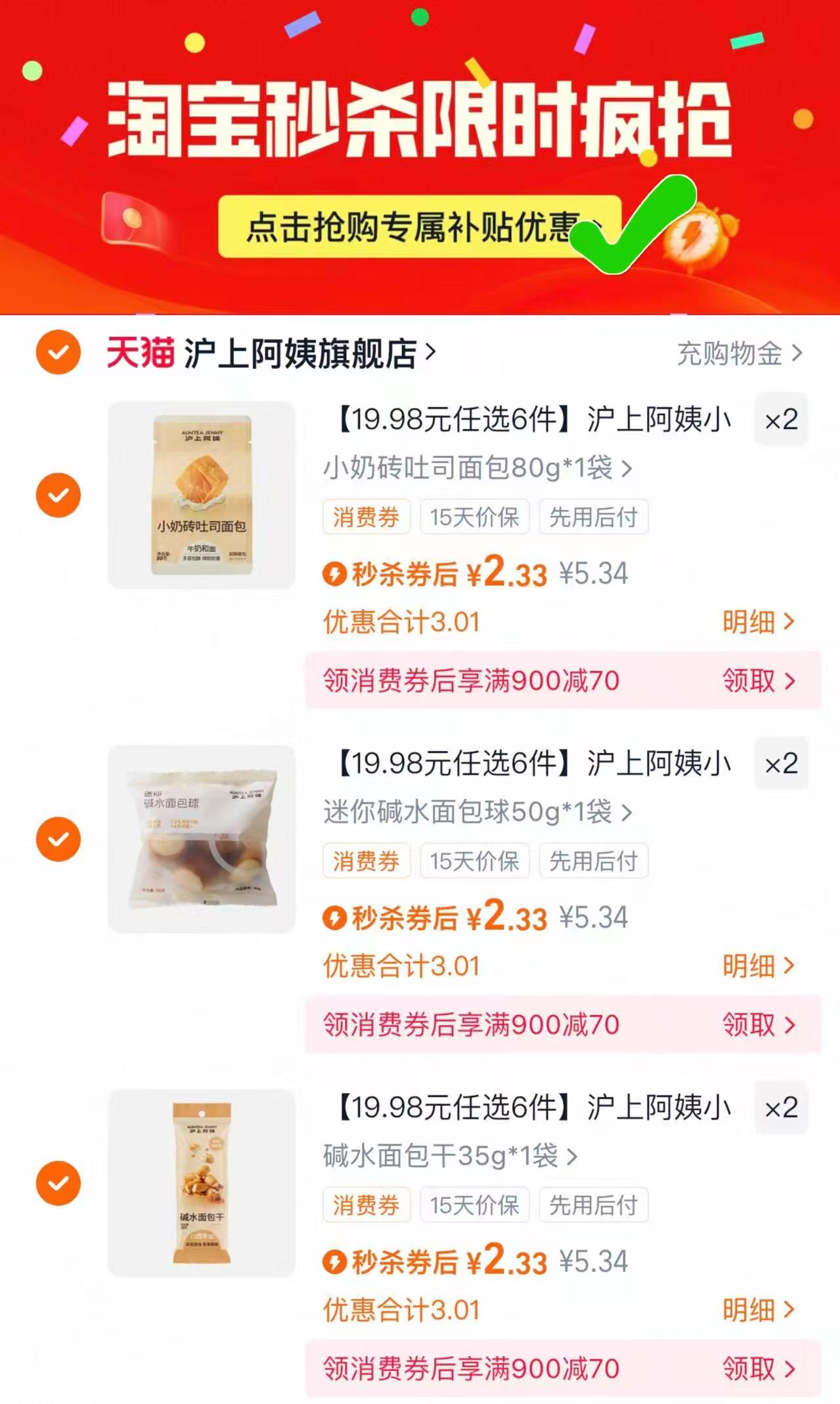Click the 先用后付 badge on the third item
This screenshot has height=1404, width=840.
pos(593,1204)
